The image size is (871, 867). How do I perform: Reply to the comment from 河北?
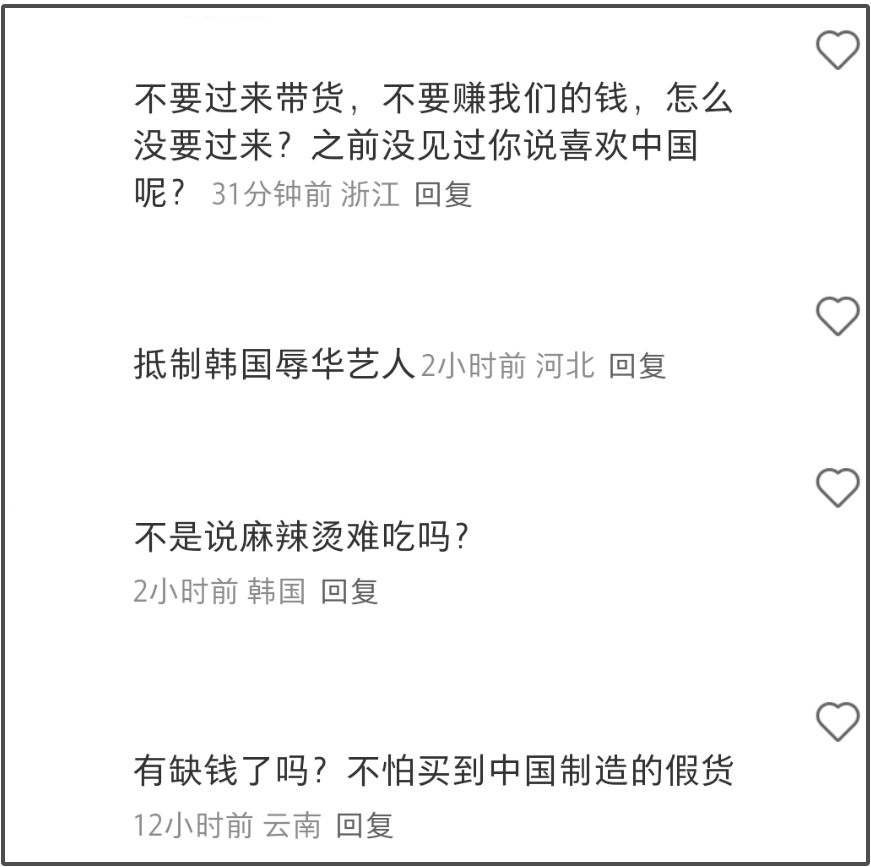point(638,366)
